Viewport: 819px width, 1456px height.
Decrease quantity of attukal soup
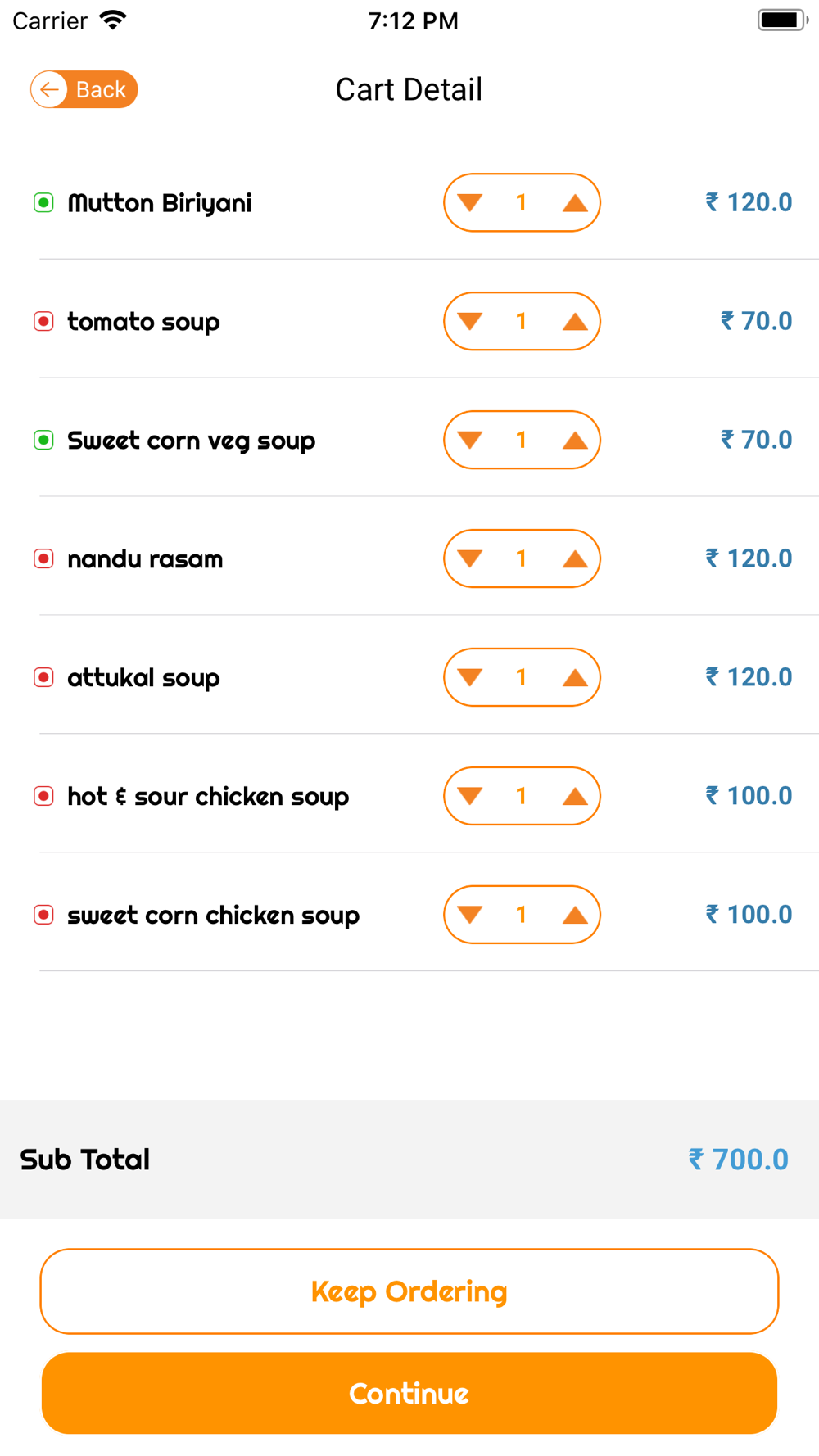tap(470, 678)
